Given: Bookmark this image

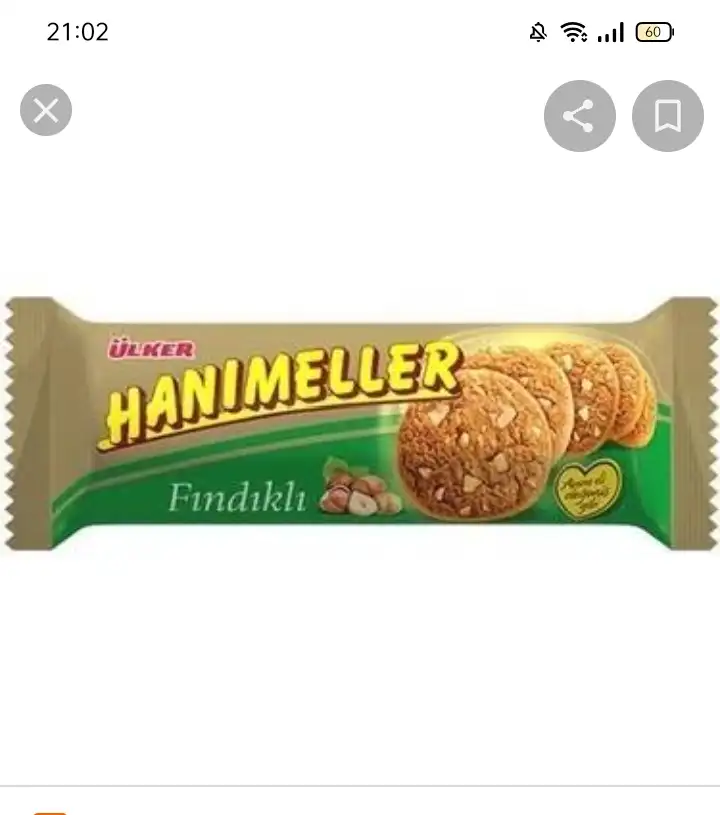Looking at the screenshot, I should (667, 116).
